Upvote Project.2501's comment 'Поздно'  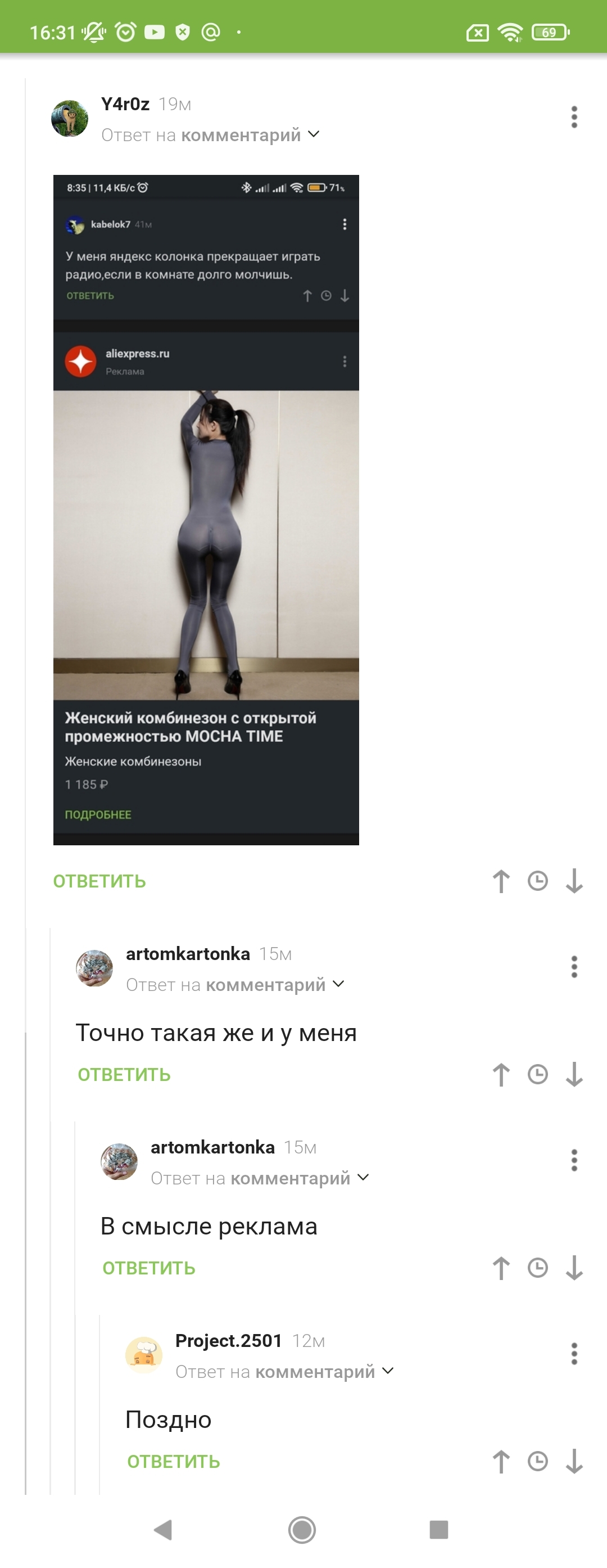pyautogui.click(x=501, y=1462)
